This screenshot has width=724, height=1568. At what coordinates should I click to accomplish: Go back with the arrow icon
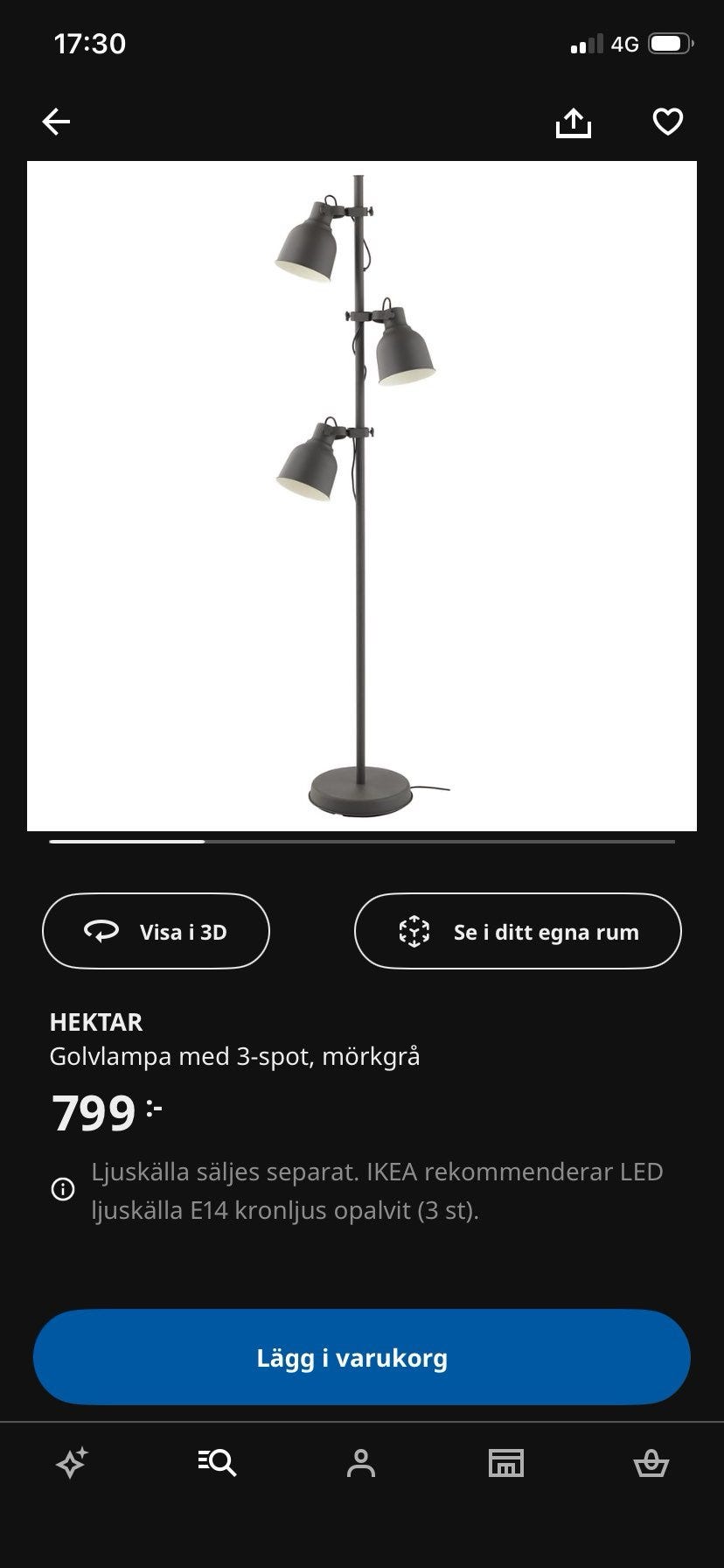[57, 122]
